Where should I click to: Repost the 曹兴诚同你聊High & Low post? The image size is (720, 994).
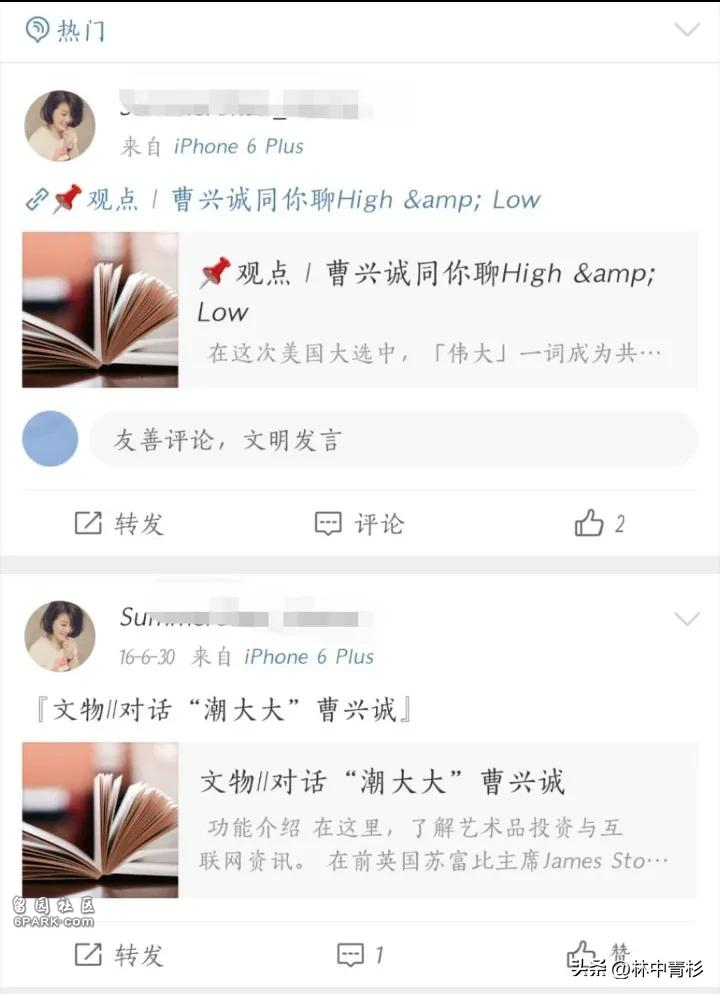(119, 523)
